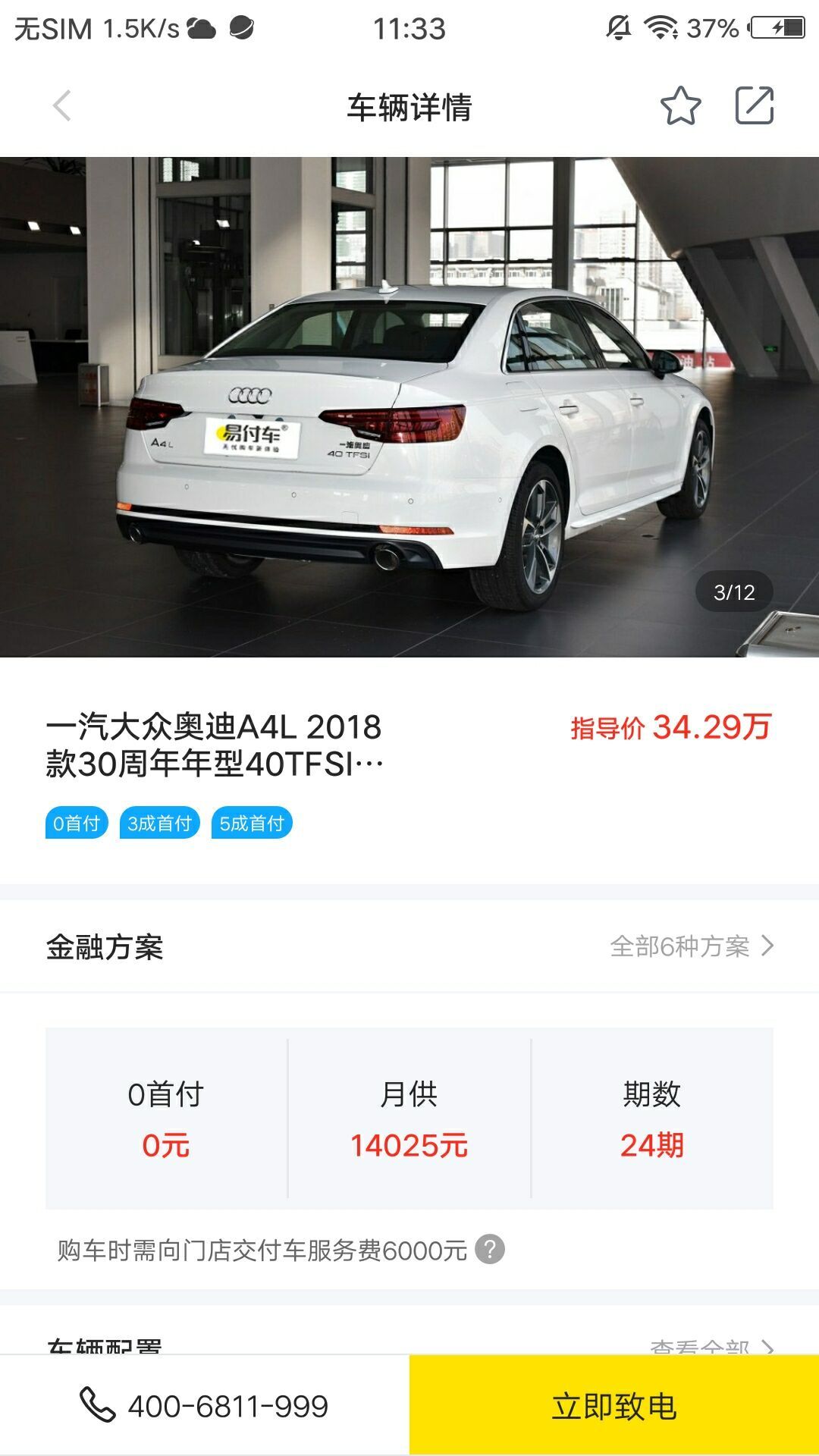819x1456 pixels.
Task: Share this vehicle via the share icon
Action: [755, 106]
